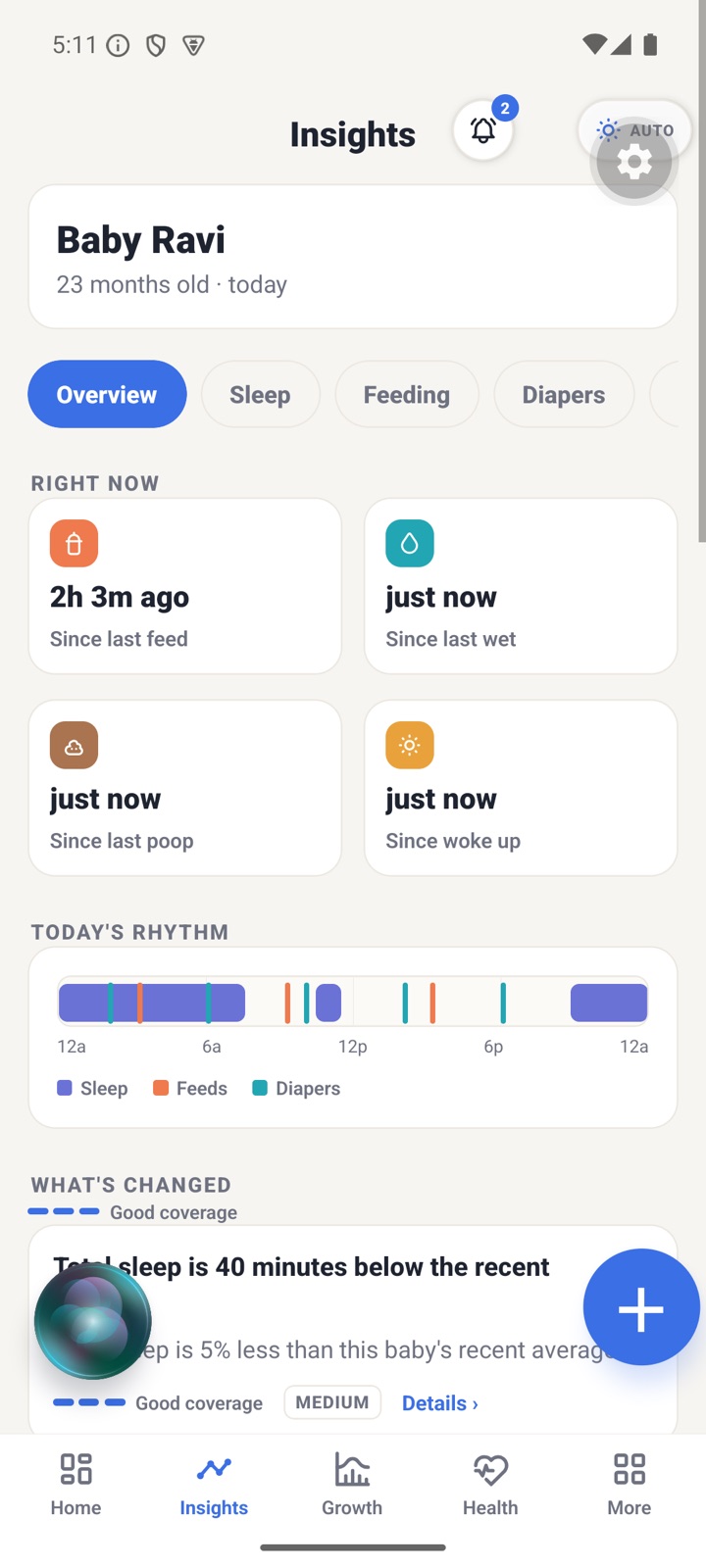Open the Baby Ravi profile card
Image resolution: width=706 pixels, height=1568 pixels.
(x=353, y=257)
